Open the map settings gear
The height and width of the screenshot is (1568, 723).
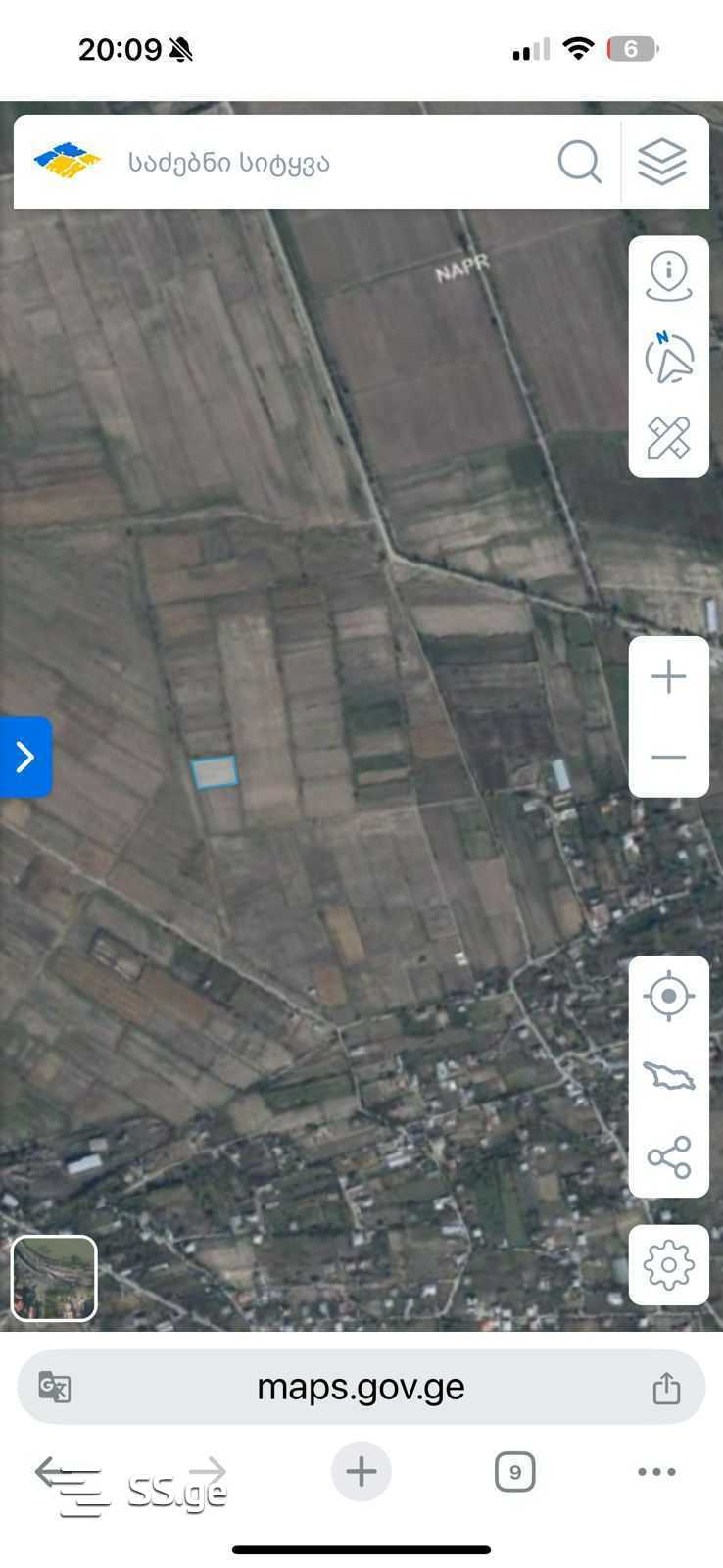click(x=669, y=1265)
